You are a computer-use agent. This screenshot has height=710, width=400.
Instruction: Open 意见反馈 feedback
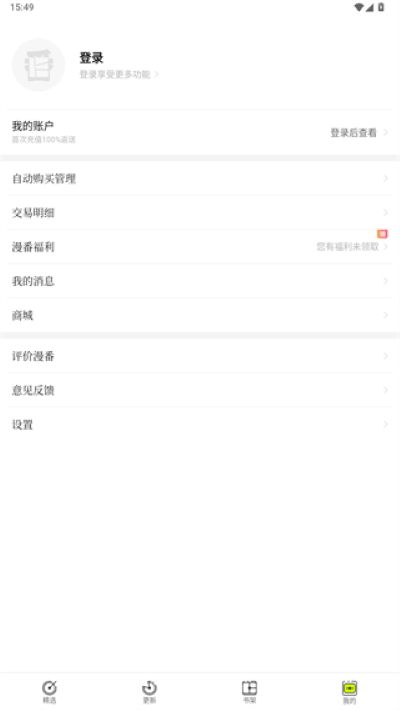pos(200,390)
